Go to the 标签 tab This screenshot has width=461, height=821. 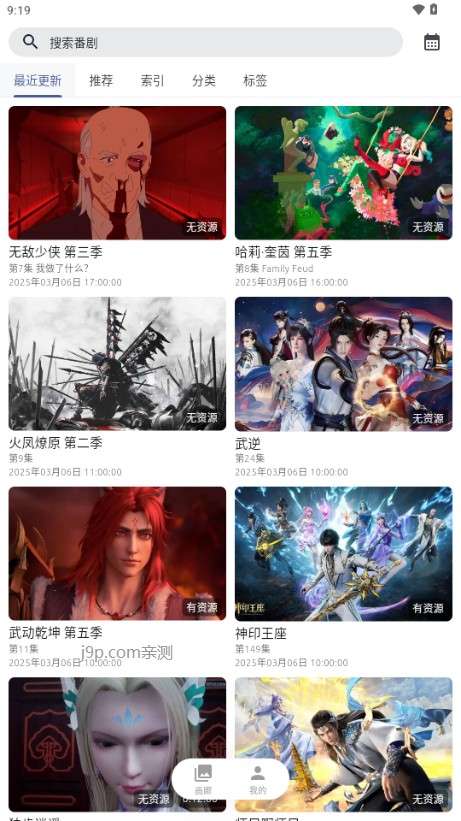click(x=255, y=81)
